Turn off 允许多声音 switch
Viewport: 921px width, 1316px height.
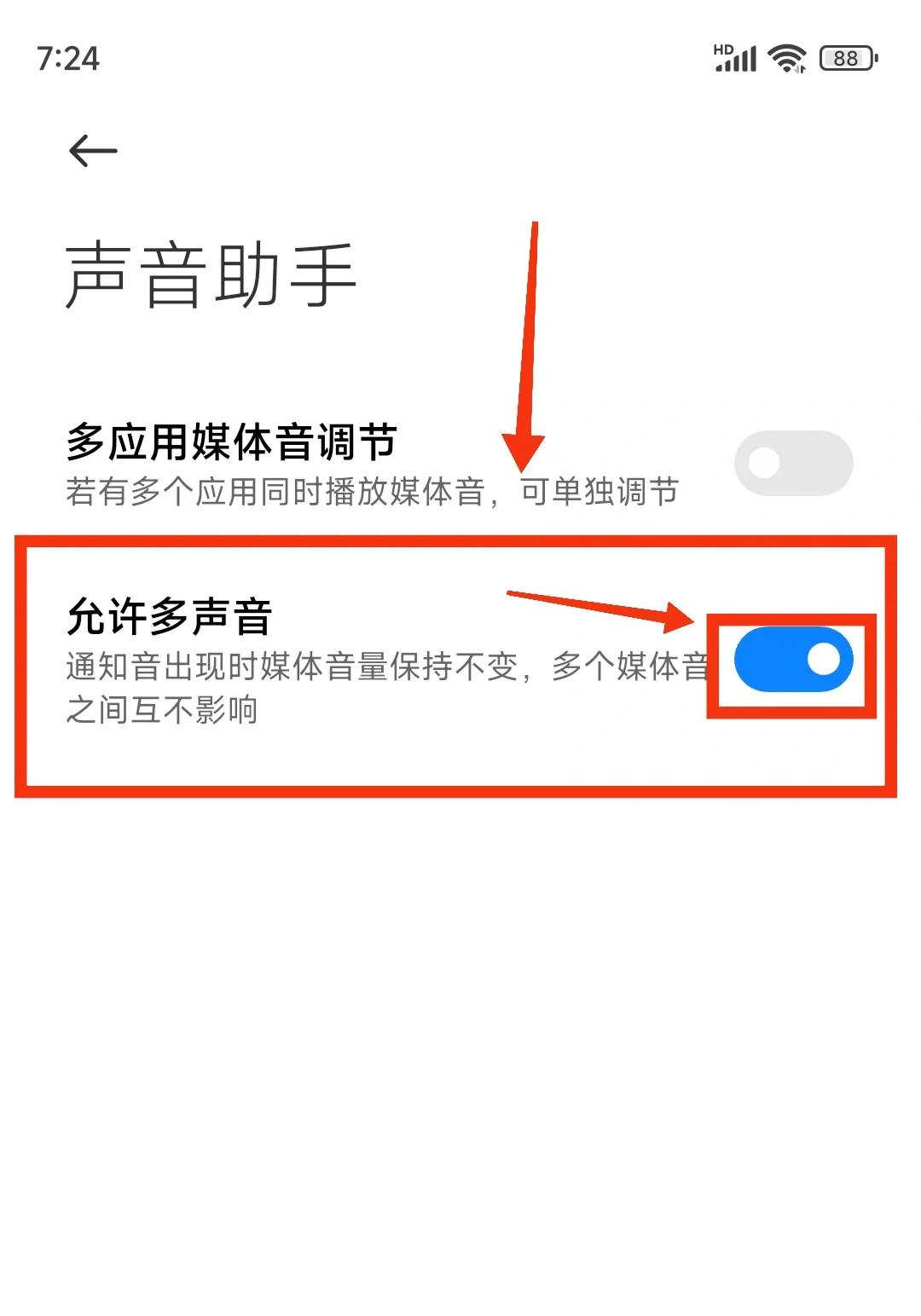click(793, 660)
